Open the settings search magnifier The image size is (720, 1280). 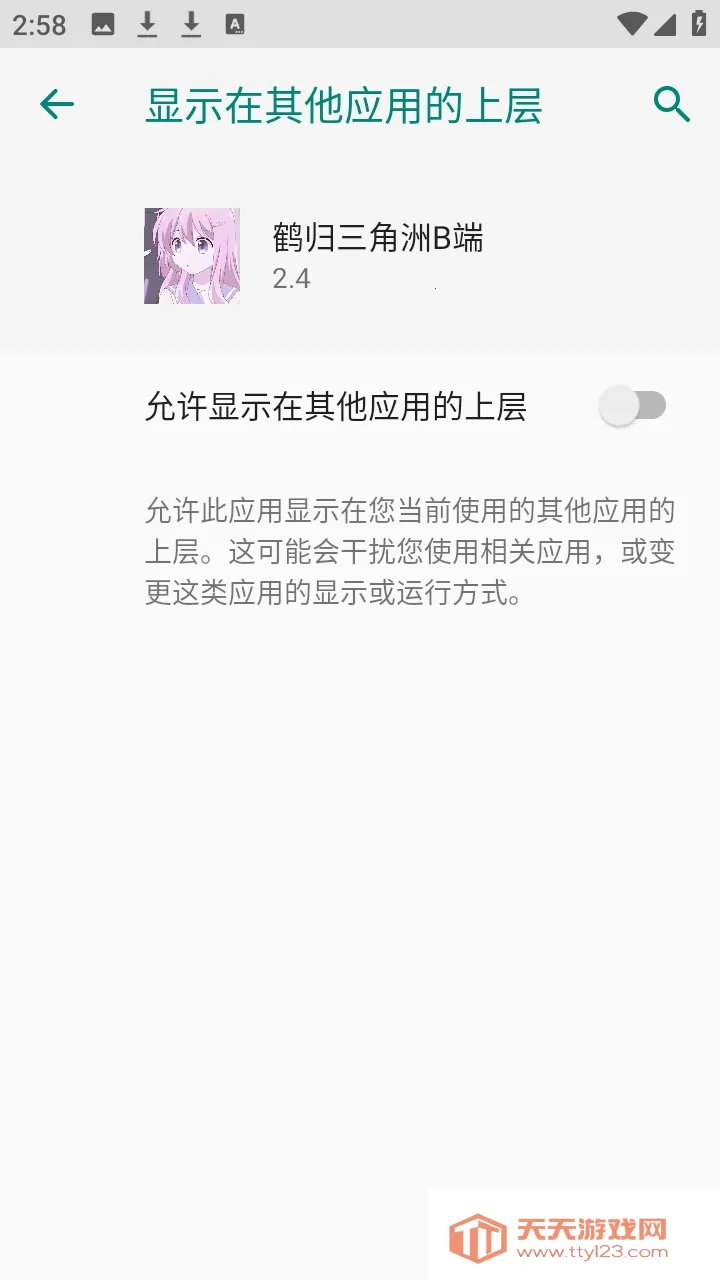pyautogui.click(x=671, y=104)
